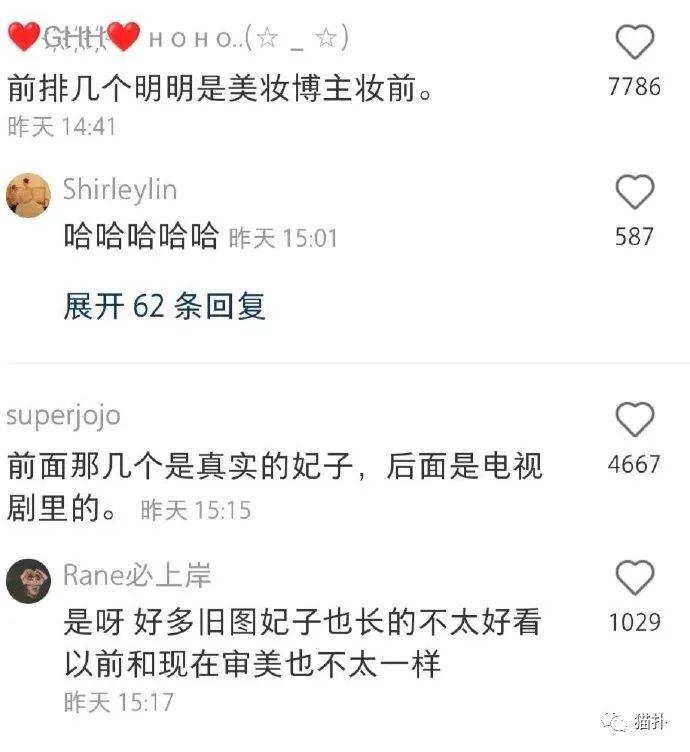Like Shirleylin's 哈哈哈哈哈 reply
The width and height of the screenshot is (690, 752).
(x=634, y=192)
